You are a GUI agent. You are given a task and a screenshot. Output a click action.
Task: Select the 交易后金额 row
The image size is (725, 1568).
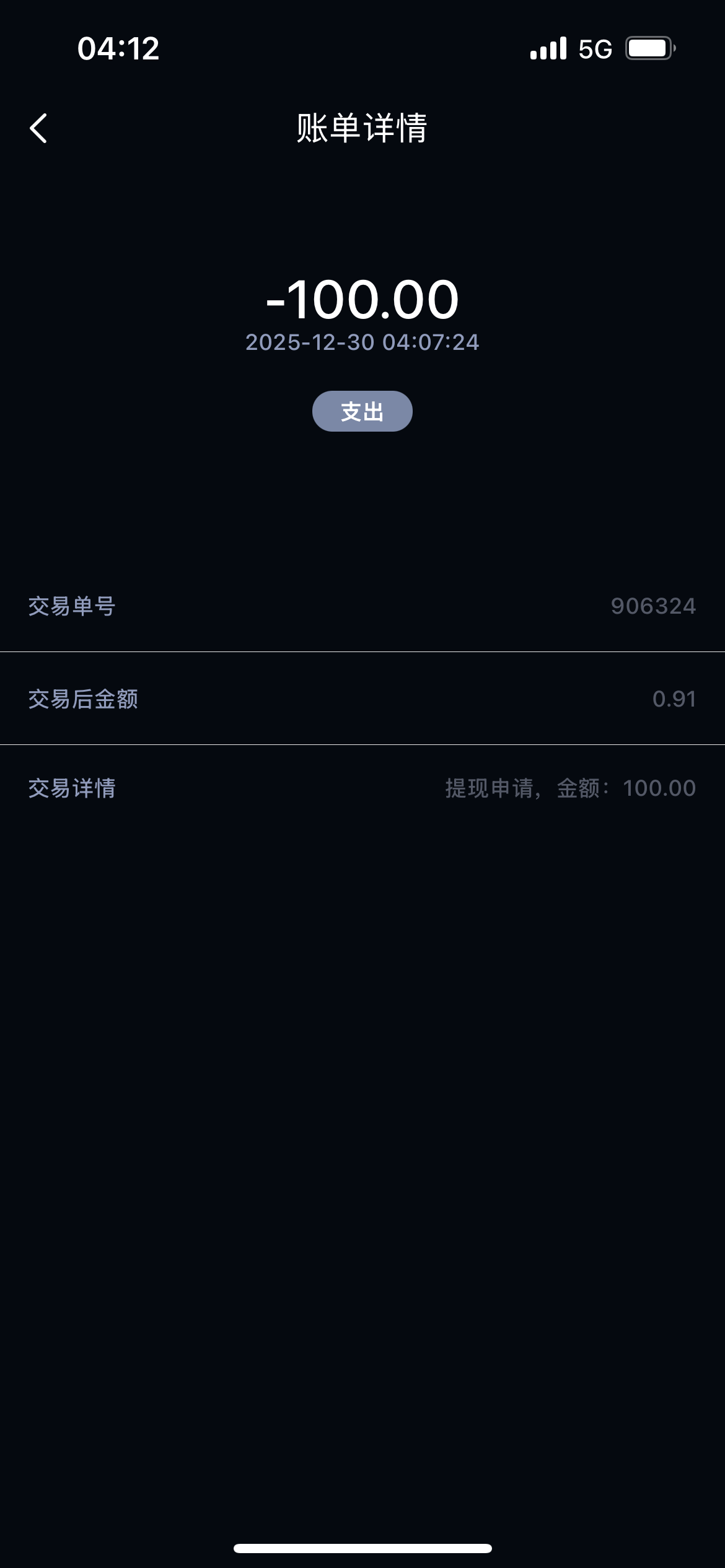click(362, 698)
